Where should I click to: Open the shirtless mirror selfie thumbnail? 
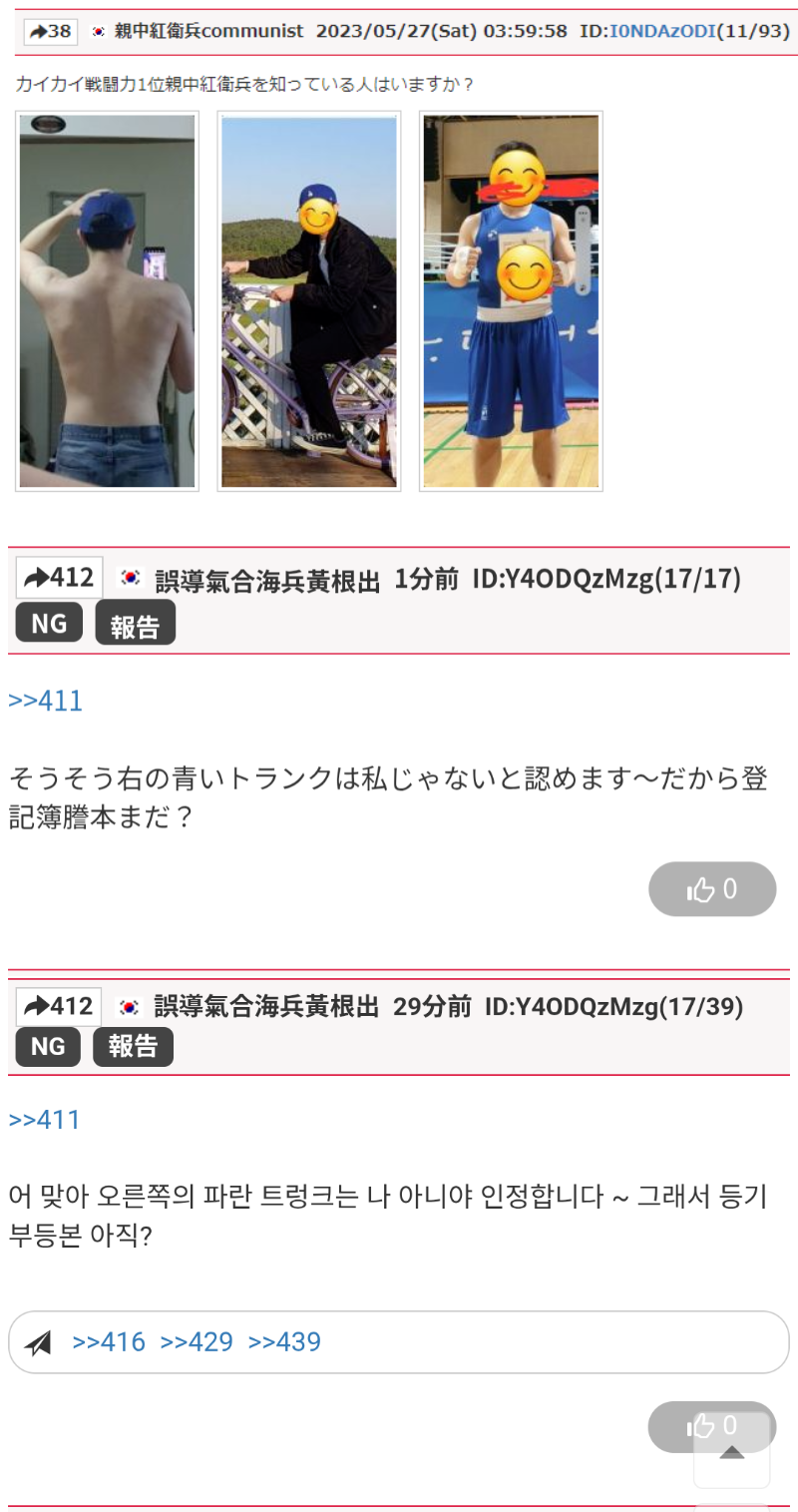point(108,301)
